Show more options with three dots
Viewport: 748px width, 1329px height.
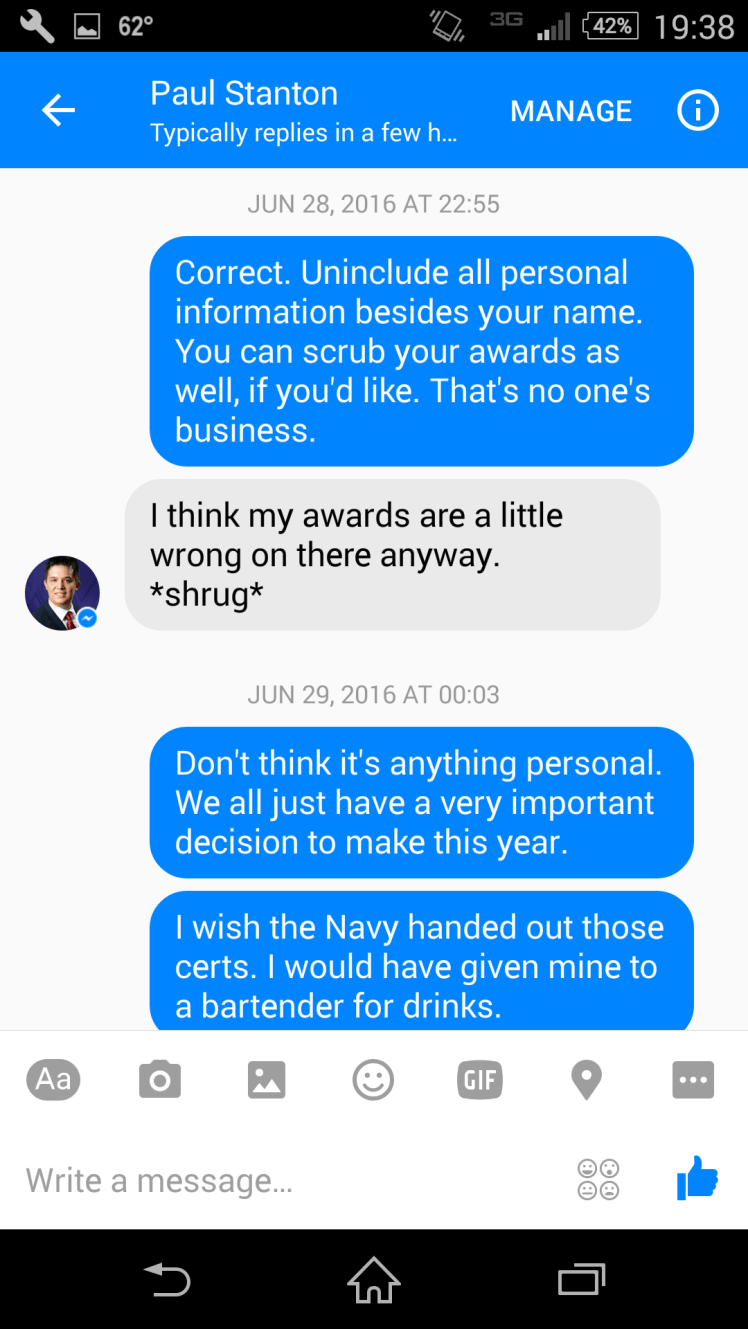click(693, 1080)
